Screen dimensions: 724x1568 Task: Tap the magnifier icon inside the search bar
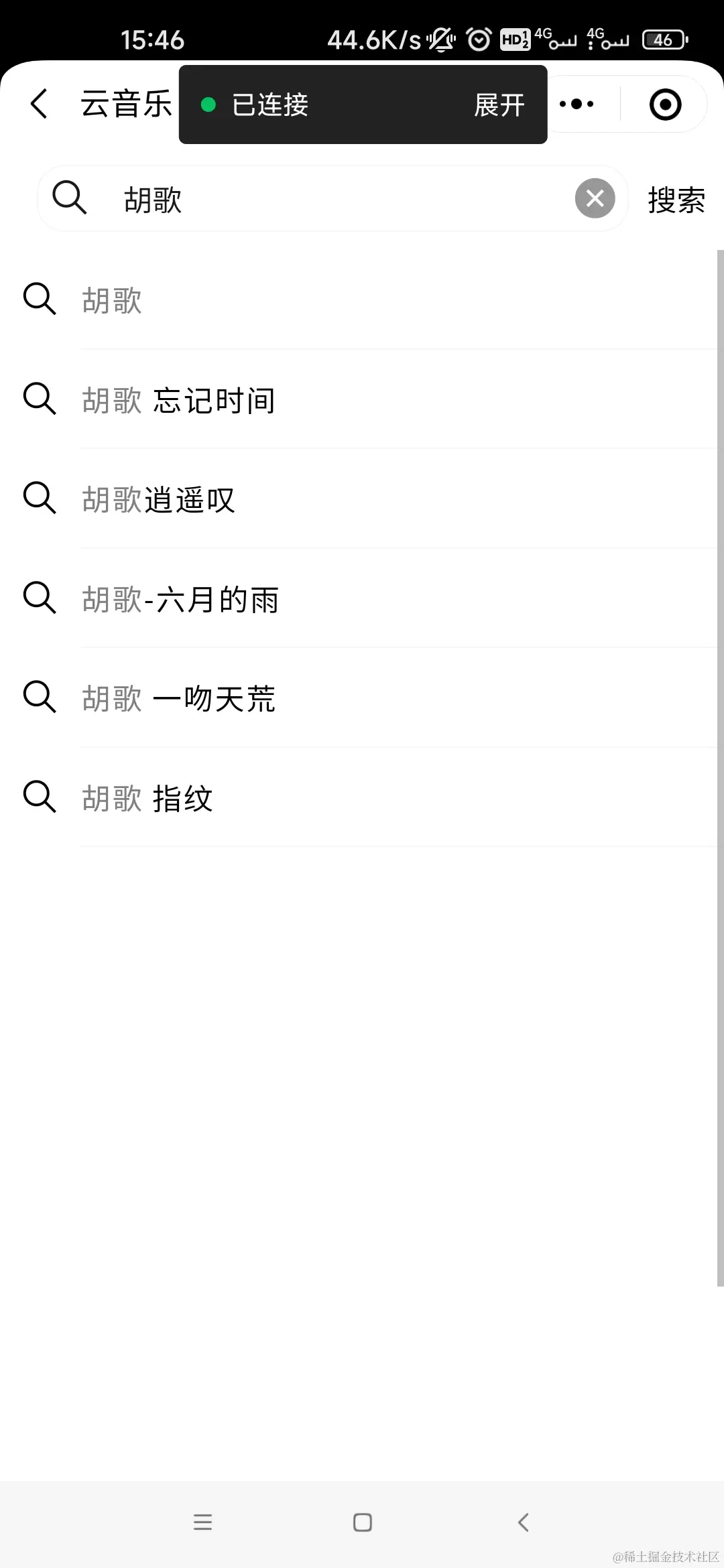tap(69, 198)
